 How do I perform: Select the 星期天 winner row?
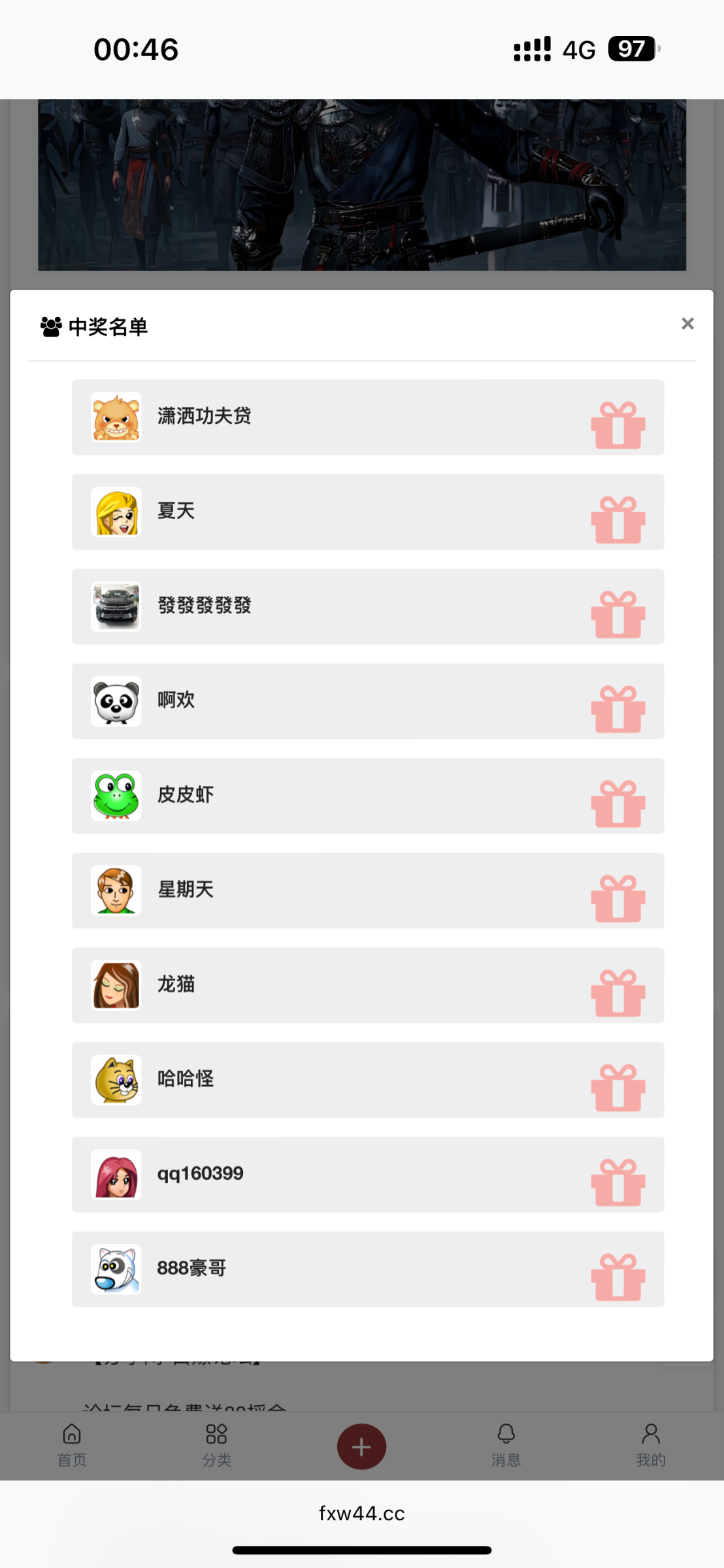(x=367, y=890)
